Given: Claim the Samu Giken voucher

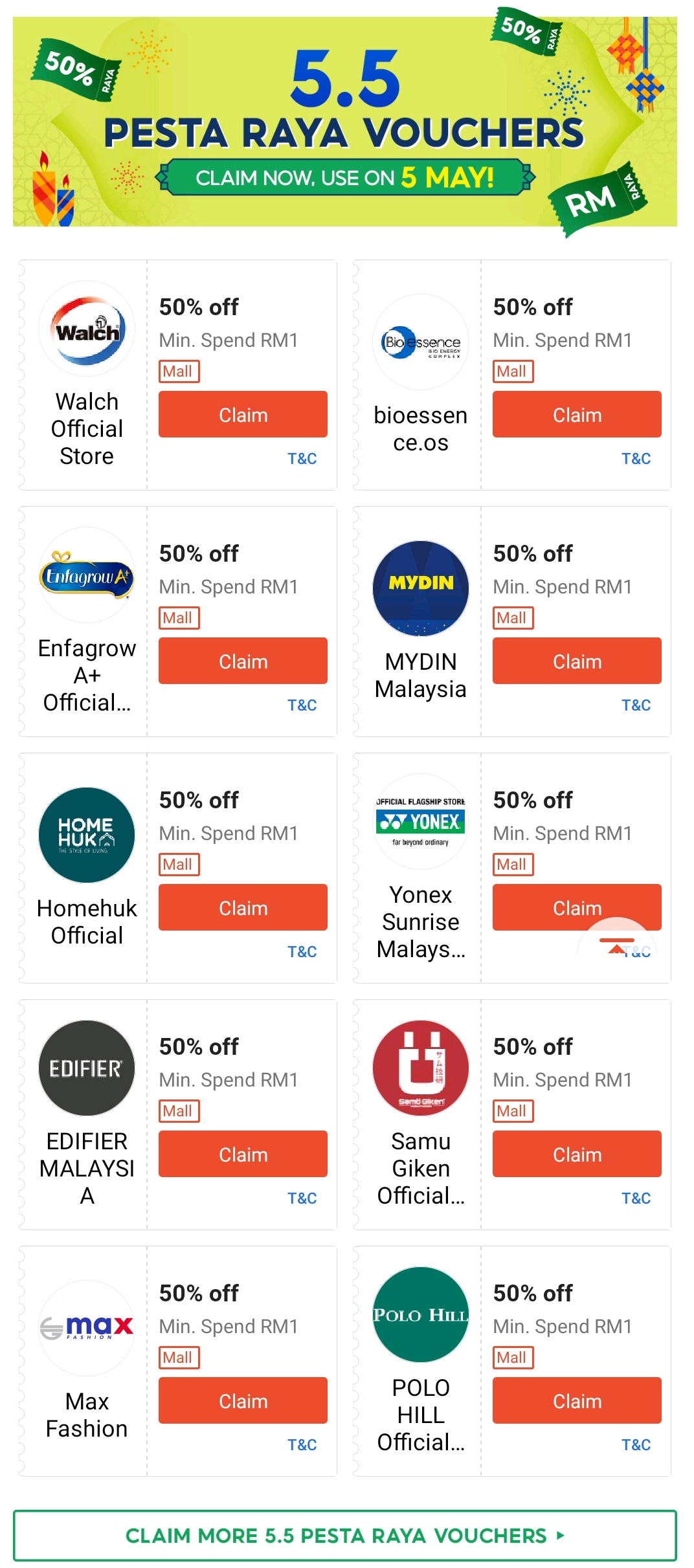Looking at the screenshot, I should [x=576, y=1154].
